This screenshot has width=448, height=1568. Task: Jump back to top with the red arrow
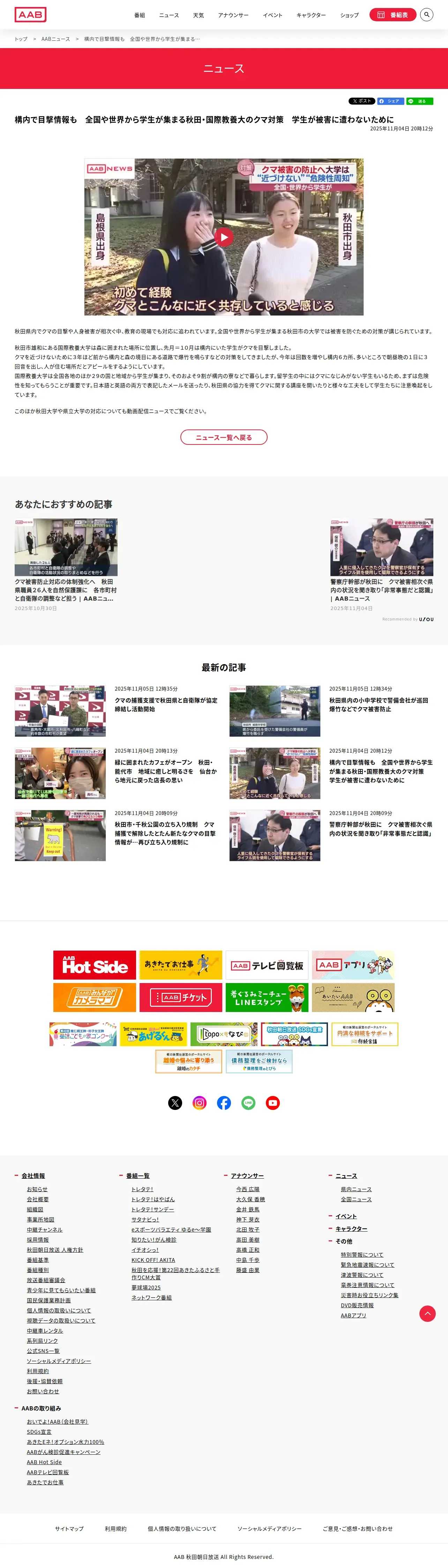coord(427,1314)
